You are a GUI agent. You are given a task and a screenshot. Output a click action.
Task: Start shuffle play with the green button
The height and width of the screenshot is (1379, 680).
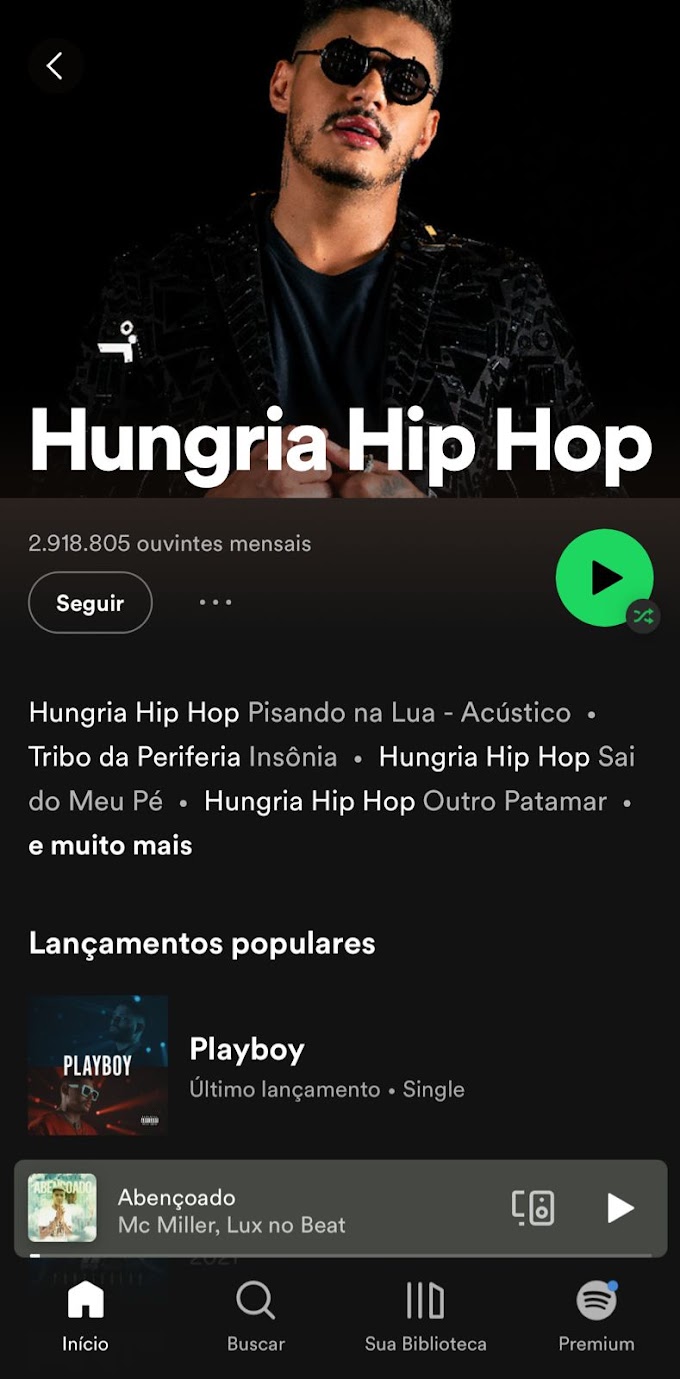604,578
